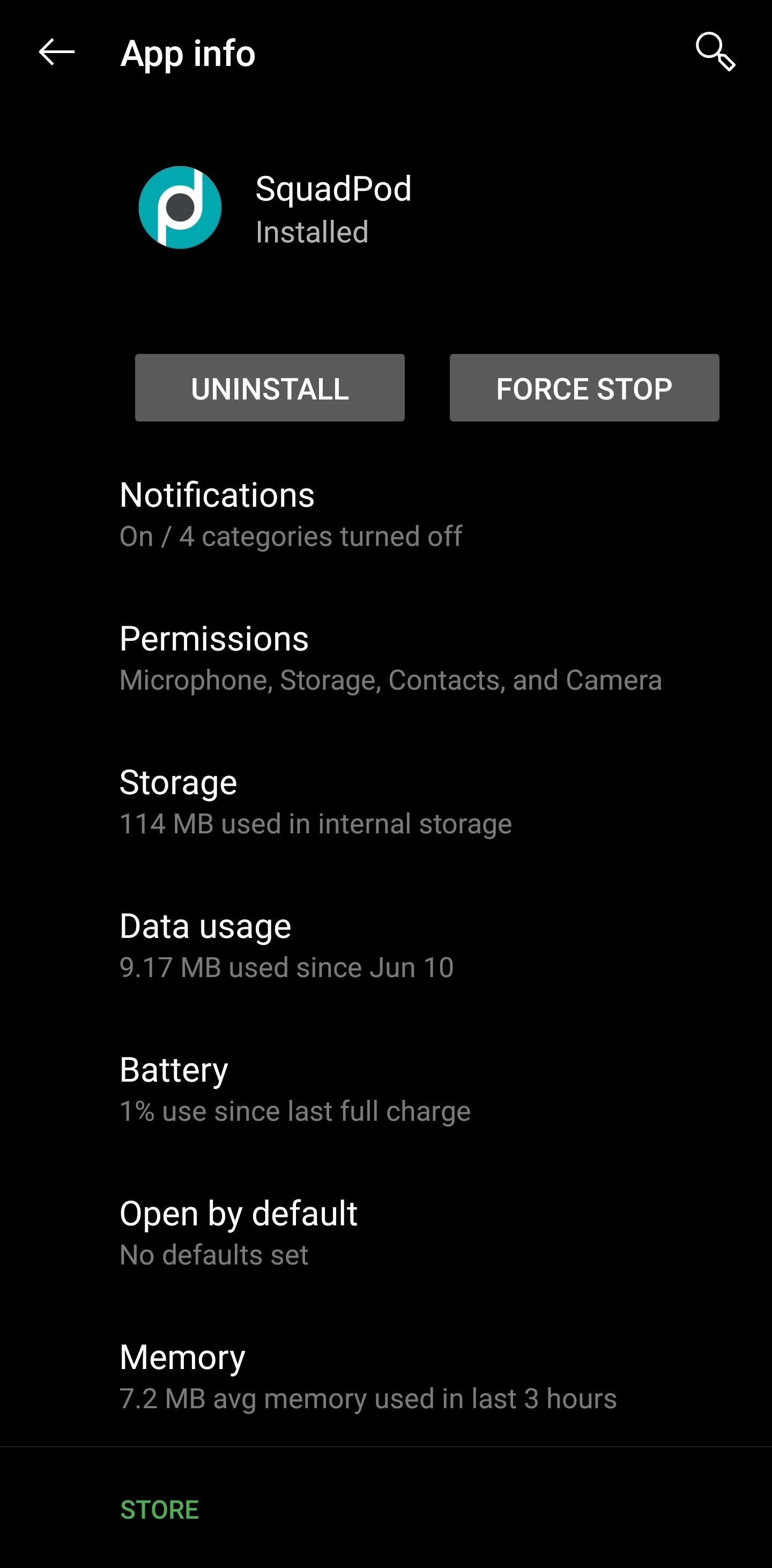Open the settings search icon

click(x=715, y=53)
